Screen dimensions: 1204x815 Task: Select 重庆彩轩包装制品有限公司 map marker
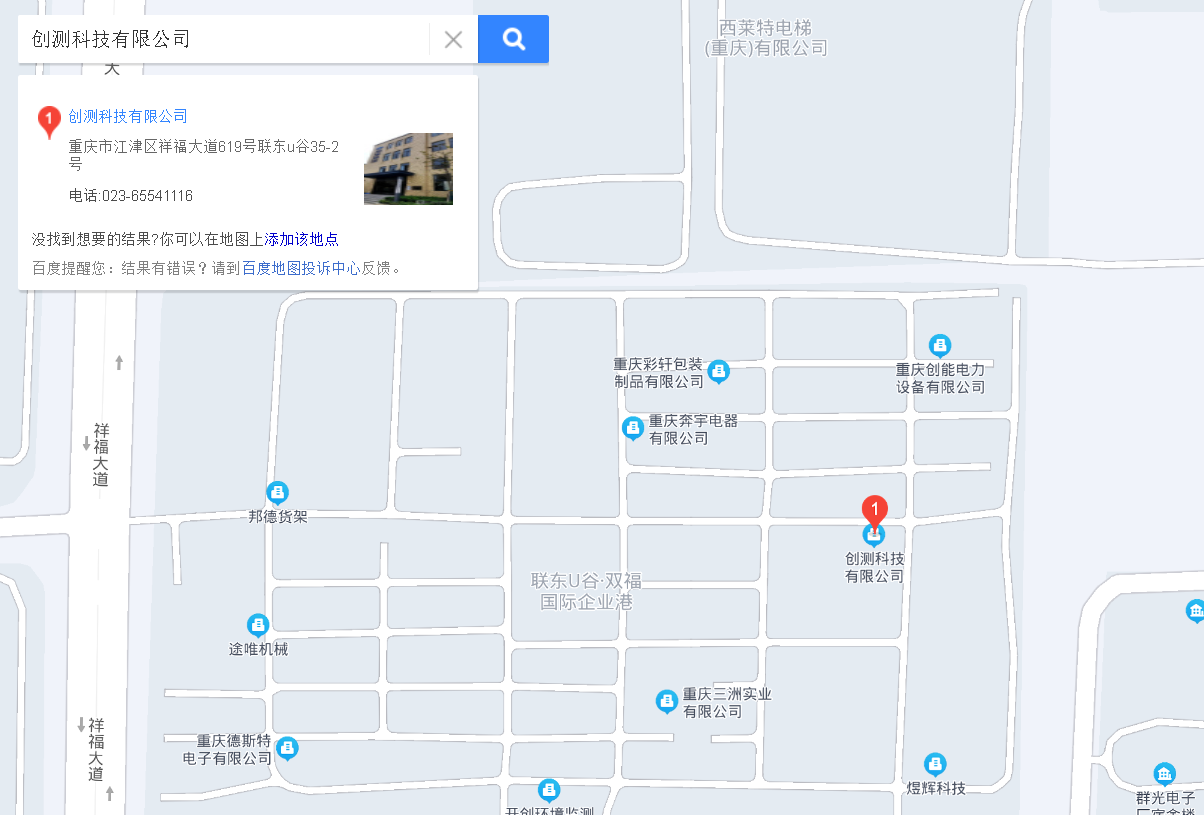click(718, 373)
